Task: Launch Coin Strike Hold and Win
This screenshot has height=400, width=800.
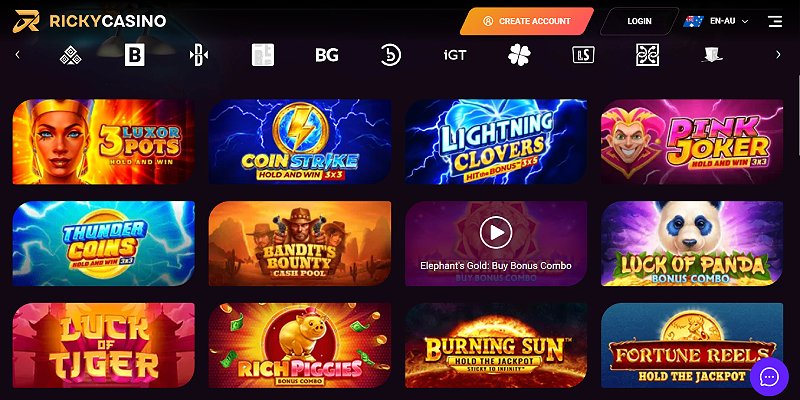Action: tap(299, 142)
